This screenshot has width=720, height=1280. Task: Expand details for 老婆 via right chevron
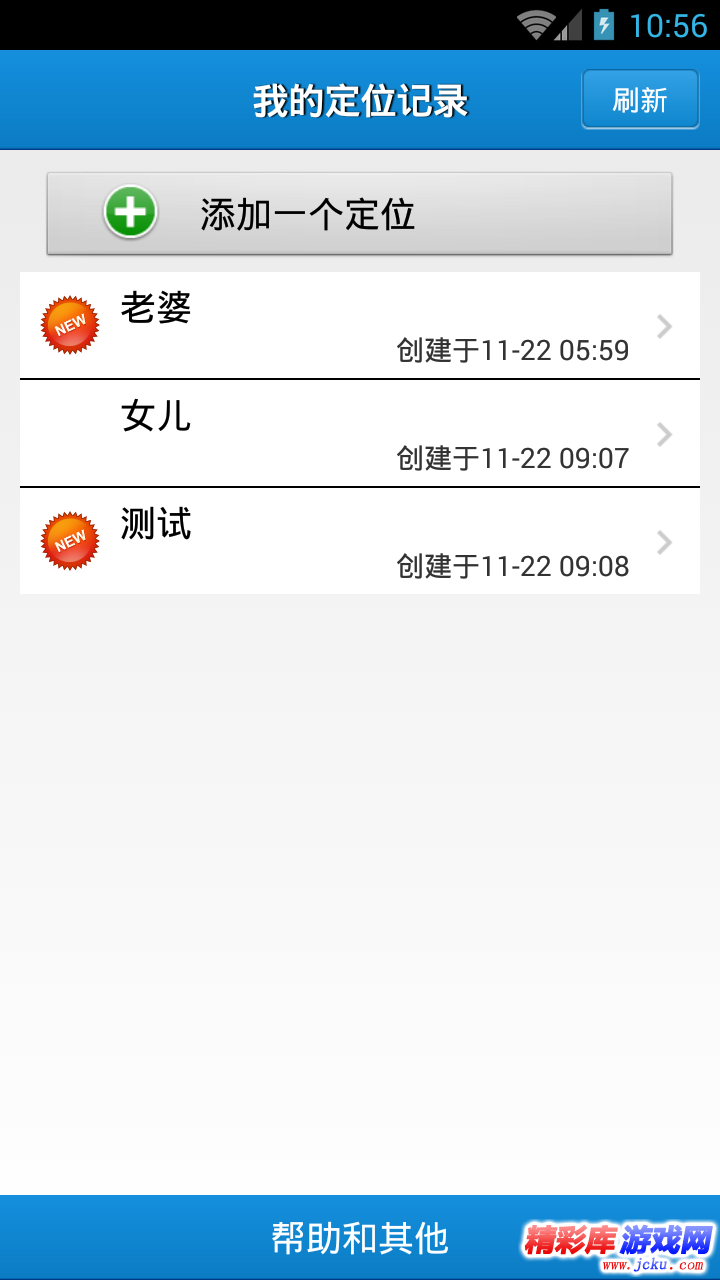click(663, 326)
